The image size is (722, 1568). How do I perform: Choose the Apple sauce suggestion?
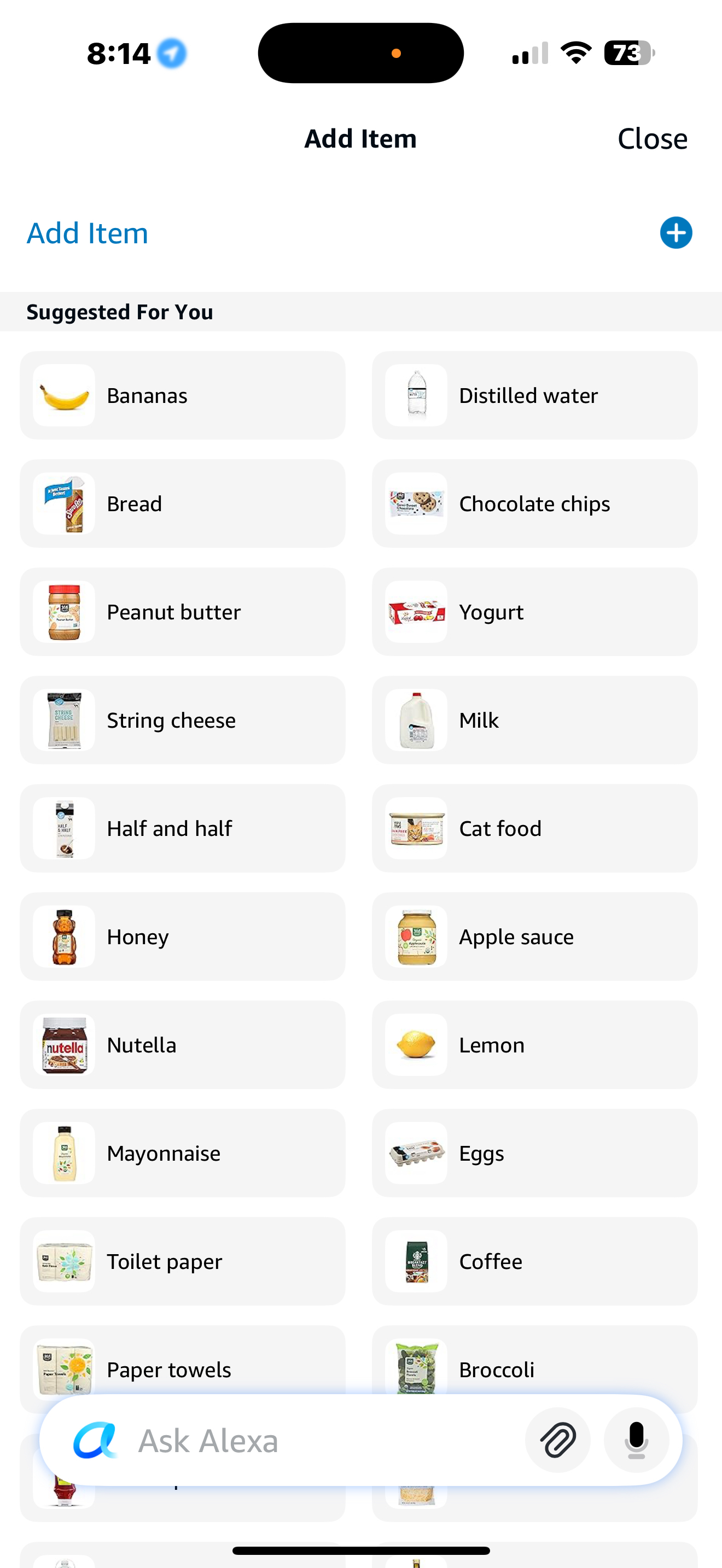pos(534,936)
